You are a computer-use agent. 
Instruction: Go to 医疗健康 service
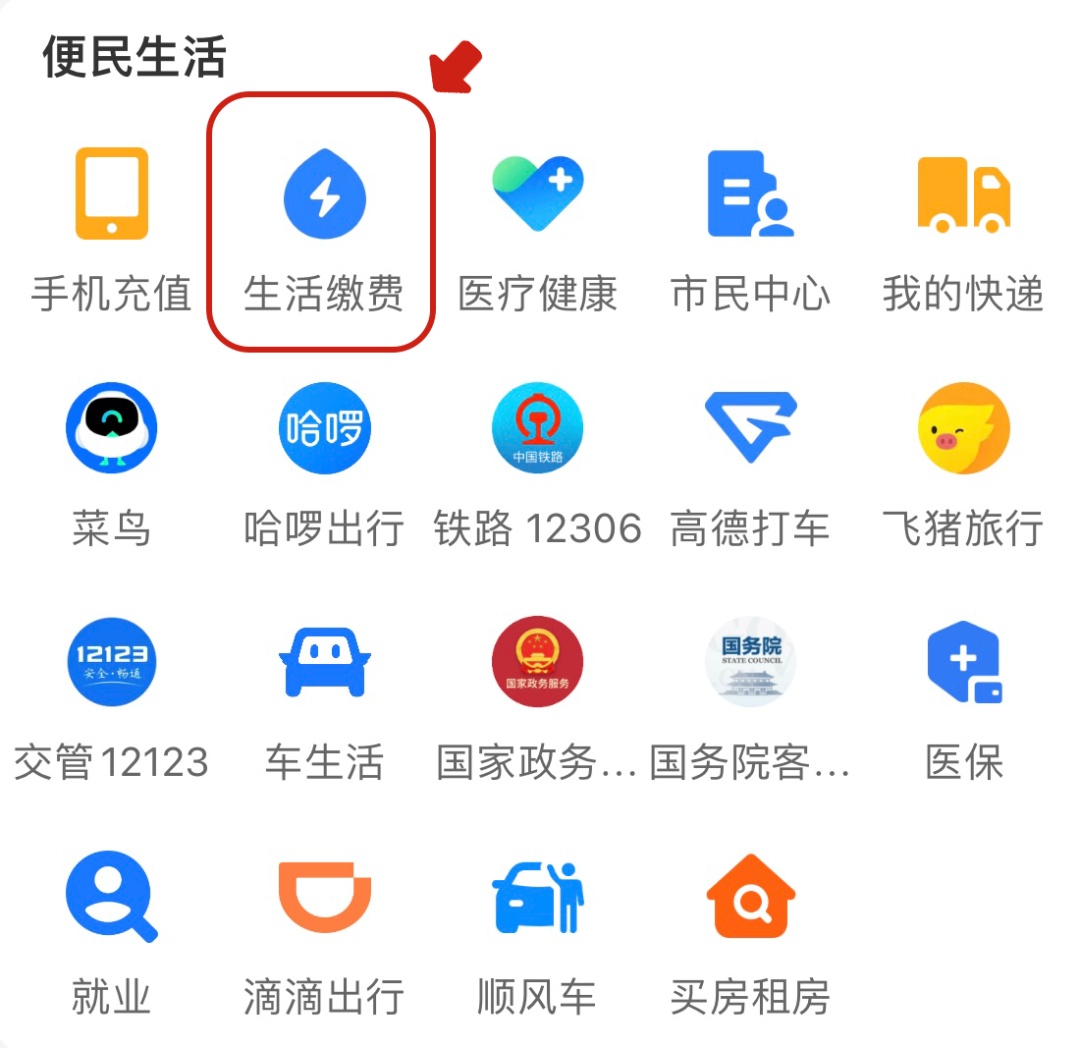click(x=537, y=195)
